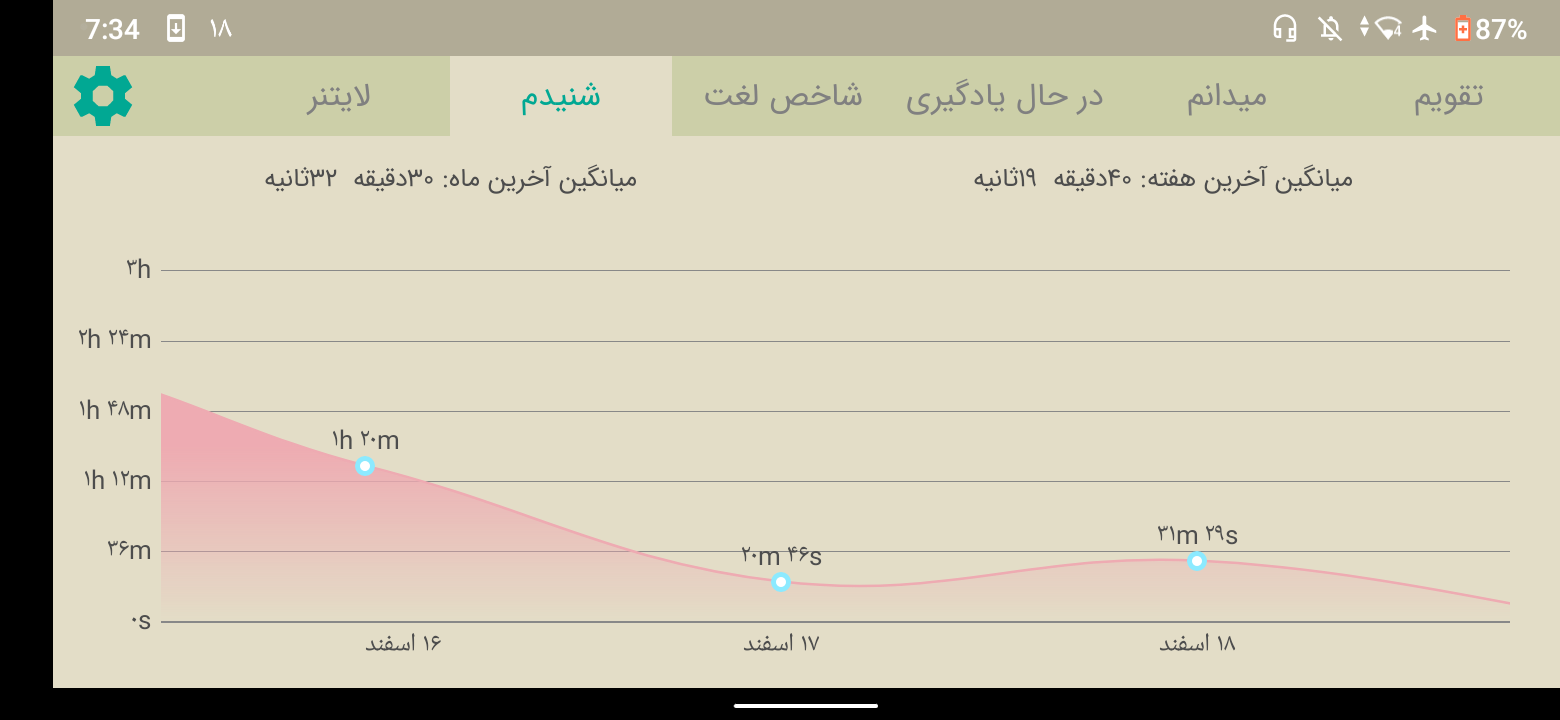The width and height of the screenshot is (1560, 720).
Task: Open the settings gear icon
Action: (x=103, y=96)
